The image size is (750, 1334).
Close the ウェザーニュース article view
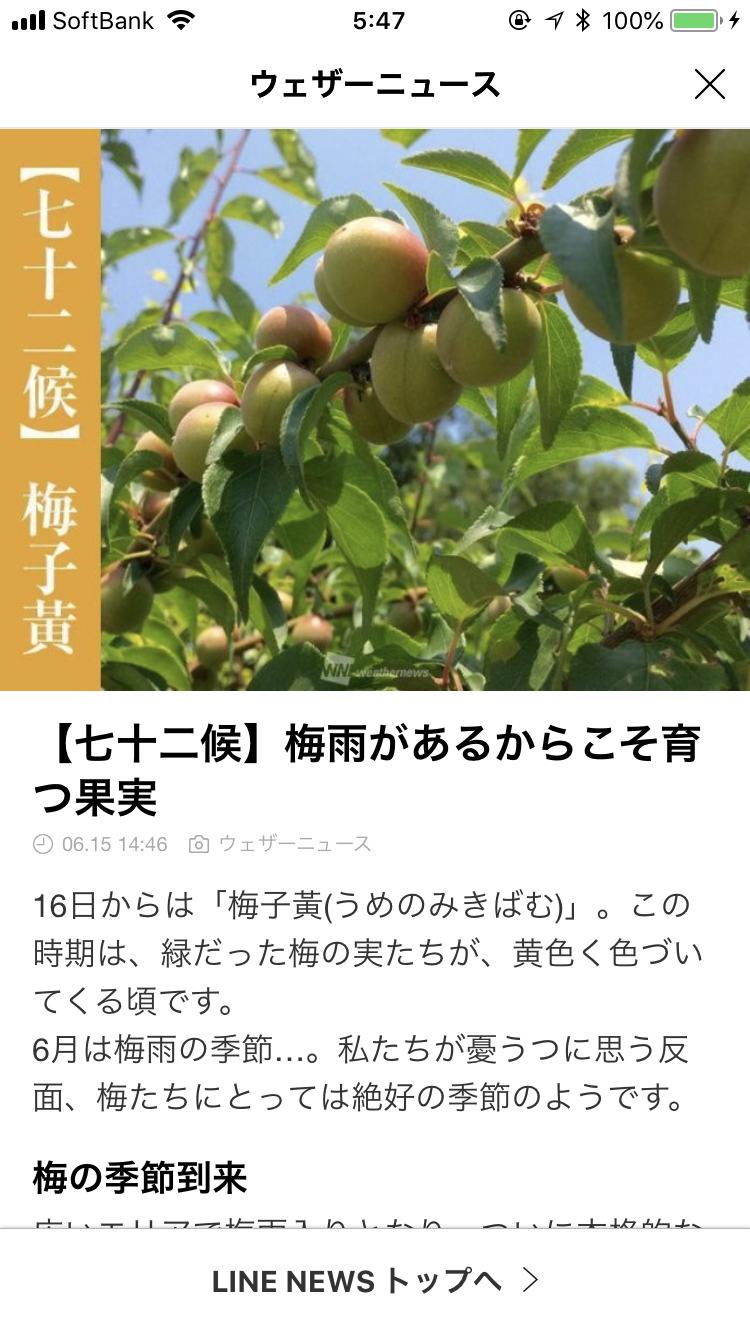(x=709, y=85)
